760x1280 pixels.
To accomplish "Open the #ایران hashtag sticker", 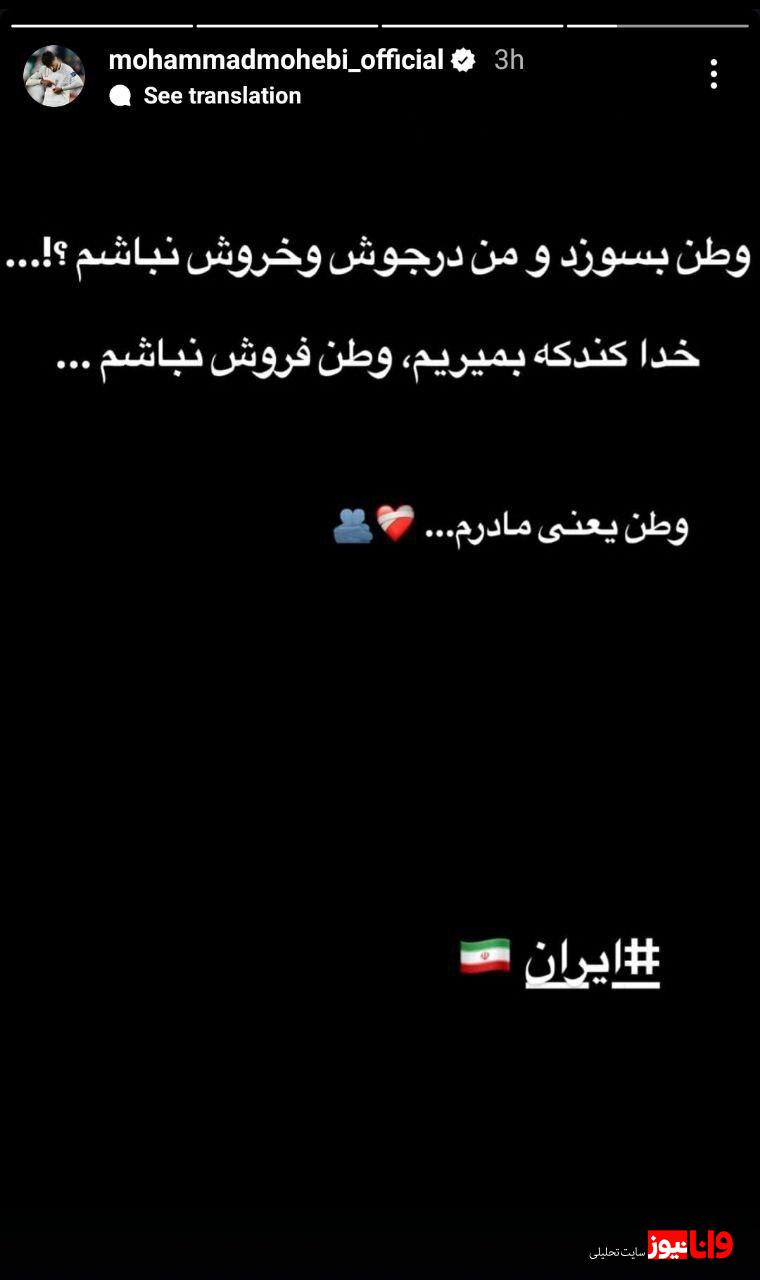I will click(x=592, y=963).
